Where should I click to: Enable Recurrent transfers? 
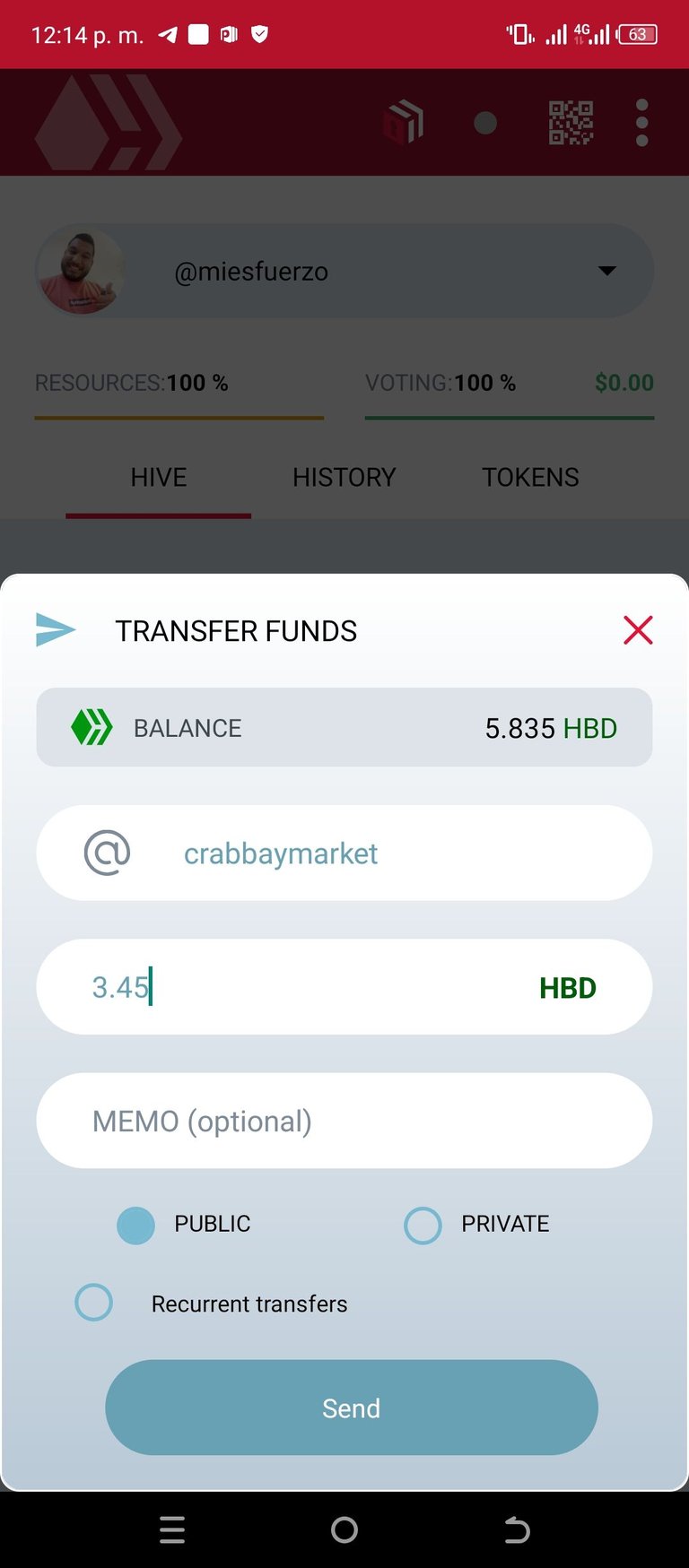coord(94,1303)
